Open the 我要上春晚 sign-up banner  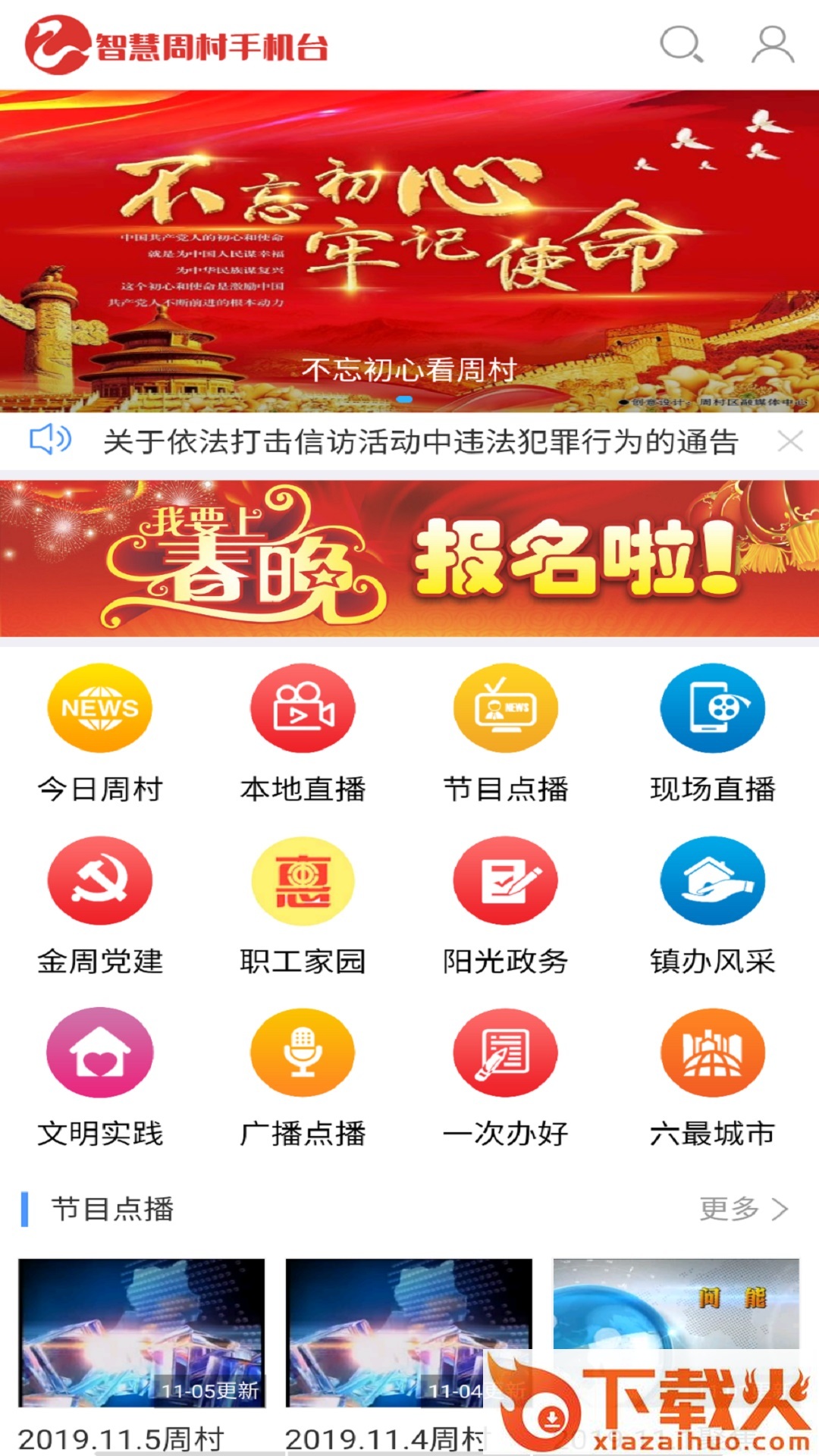pyautogui.click(x=409, y=558)
